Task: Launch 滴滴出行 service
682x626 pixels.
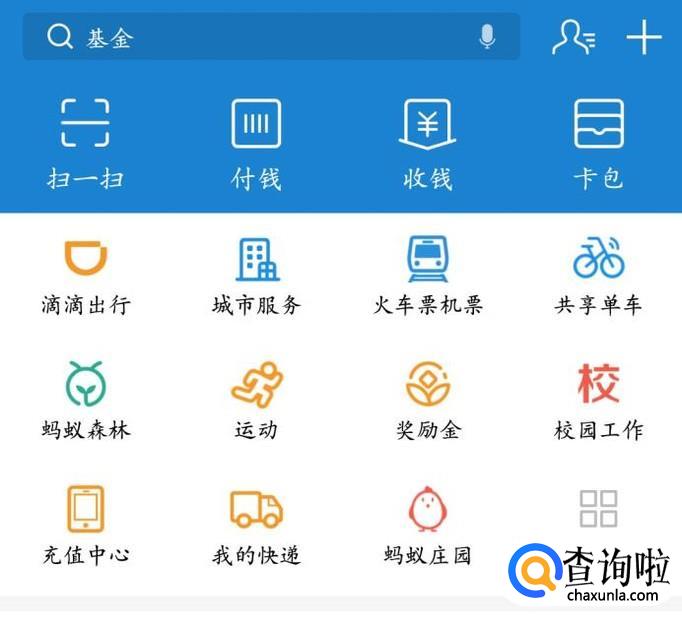Action: click(x=86, y=277)
